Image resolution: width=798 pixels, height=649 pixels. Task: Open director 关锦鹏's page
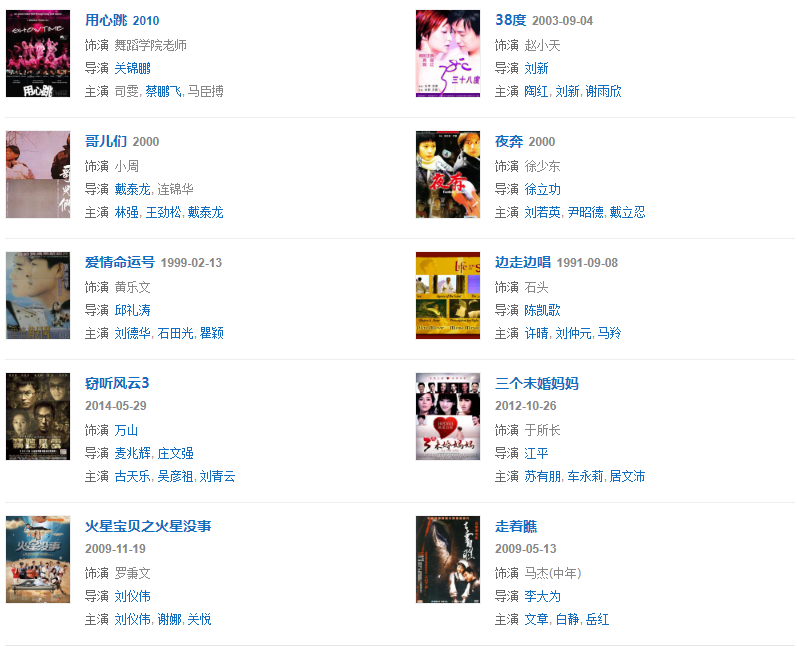click(x=132, y=68)
